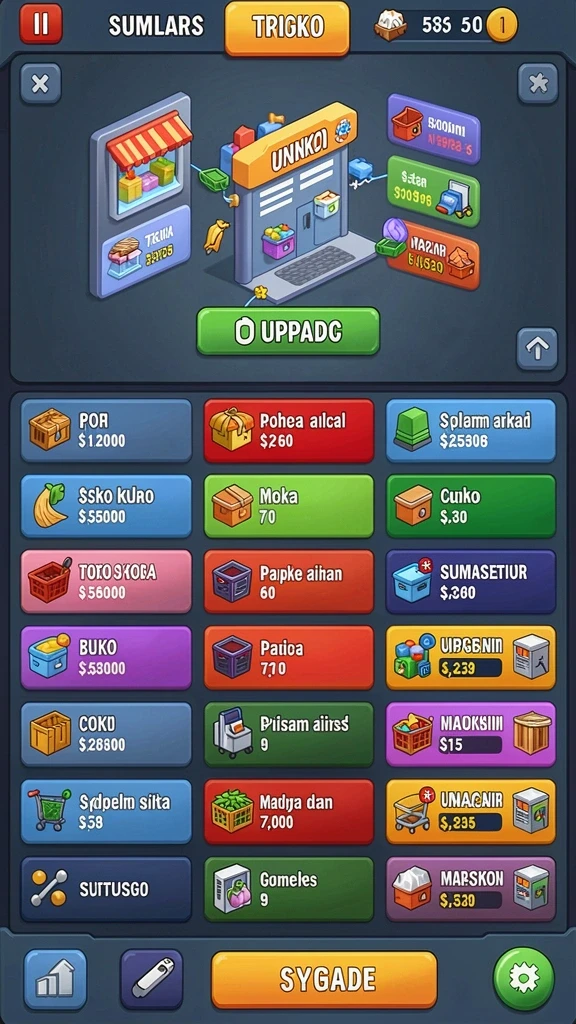Switch to the TRIGKO tab
This screenshot has height=1024, width=576.
click(x=287, y=28)
